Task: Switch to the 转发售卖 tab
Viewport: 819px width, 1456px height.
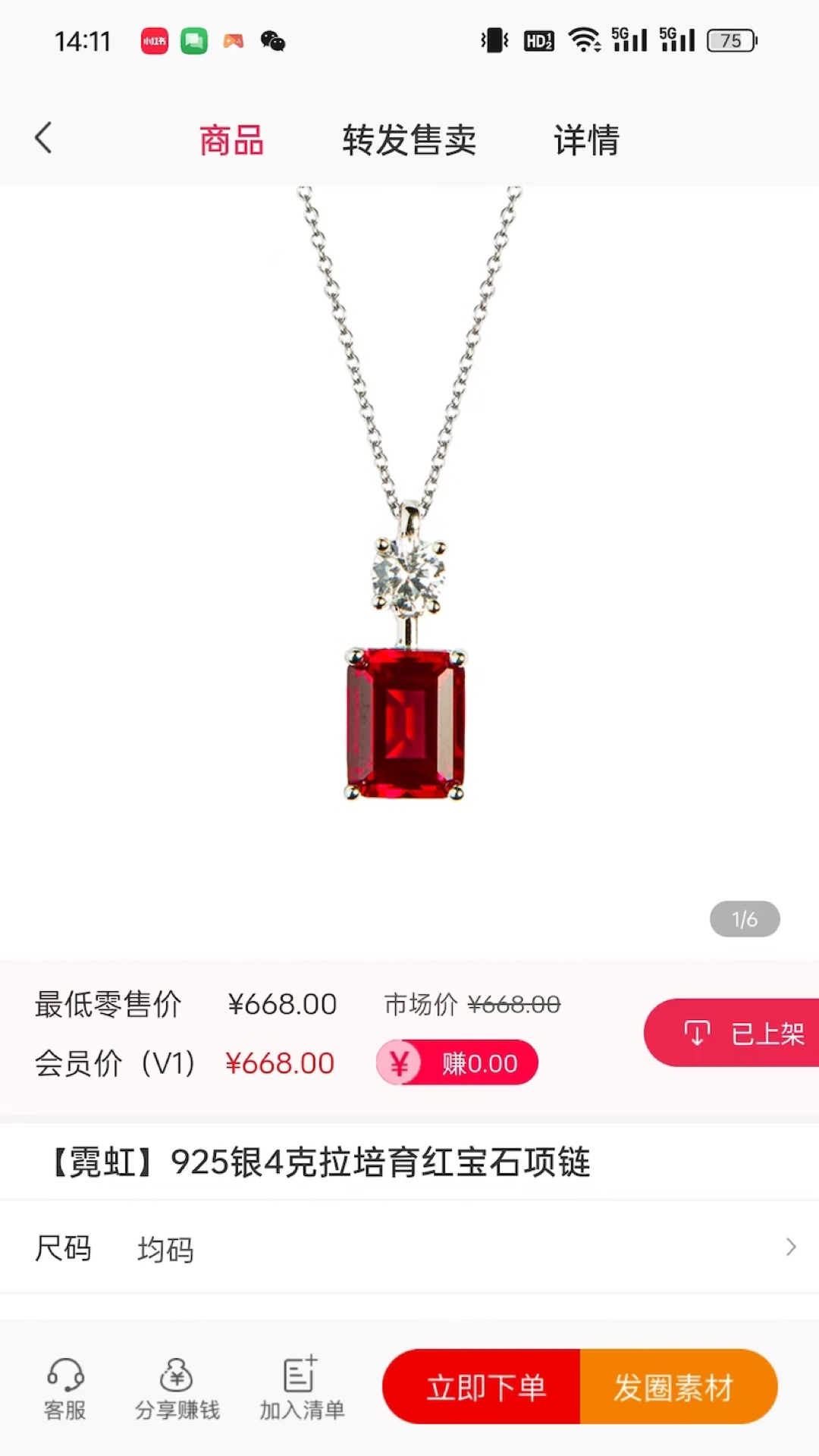Action: [x=409, y=140]
